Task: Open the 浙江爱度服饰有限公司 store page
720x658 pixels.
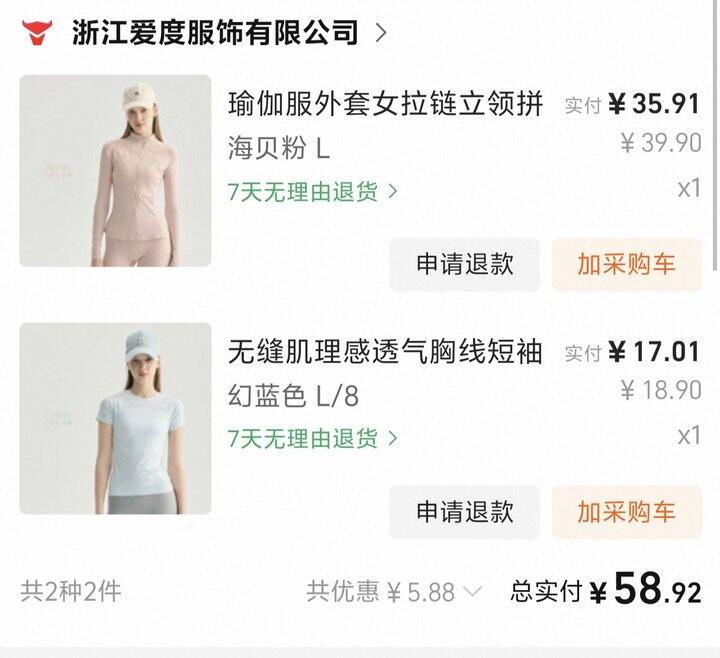Action: point(215,33)
